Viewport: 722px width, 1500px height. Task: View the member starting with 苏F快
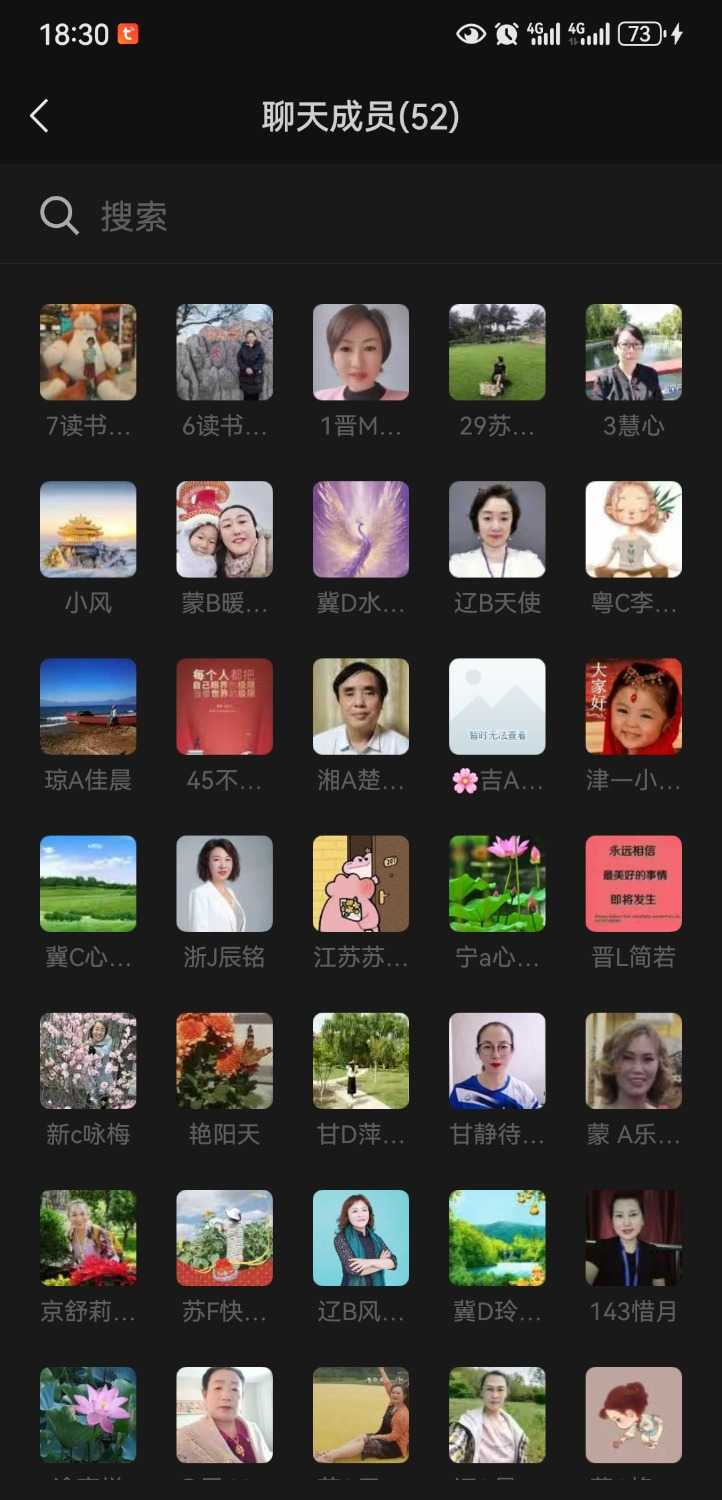click(x=224, y=1238)
